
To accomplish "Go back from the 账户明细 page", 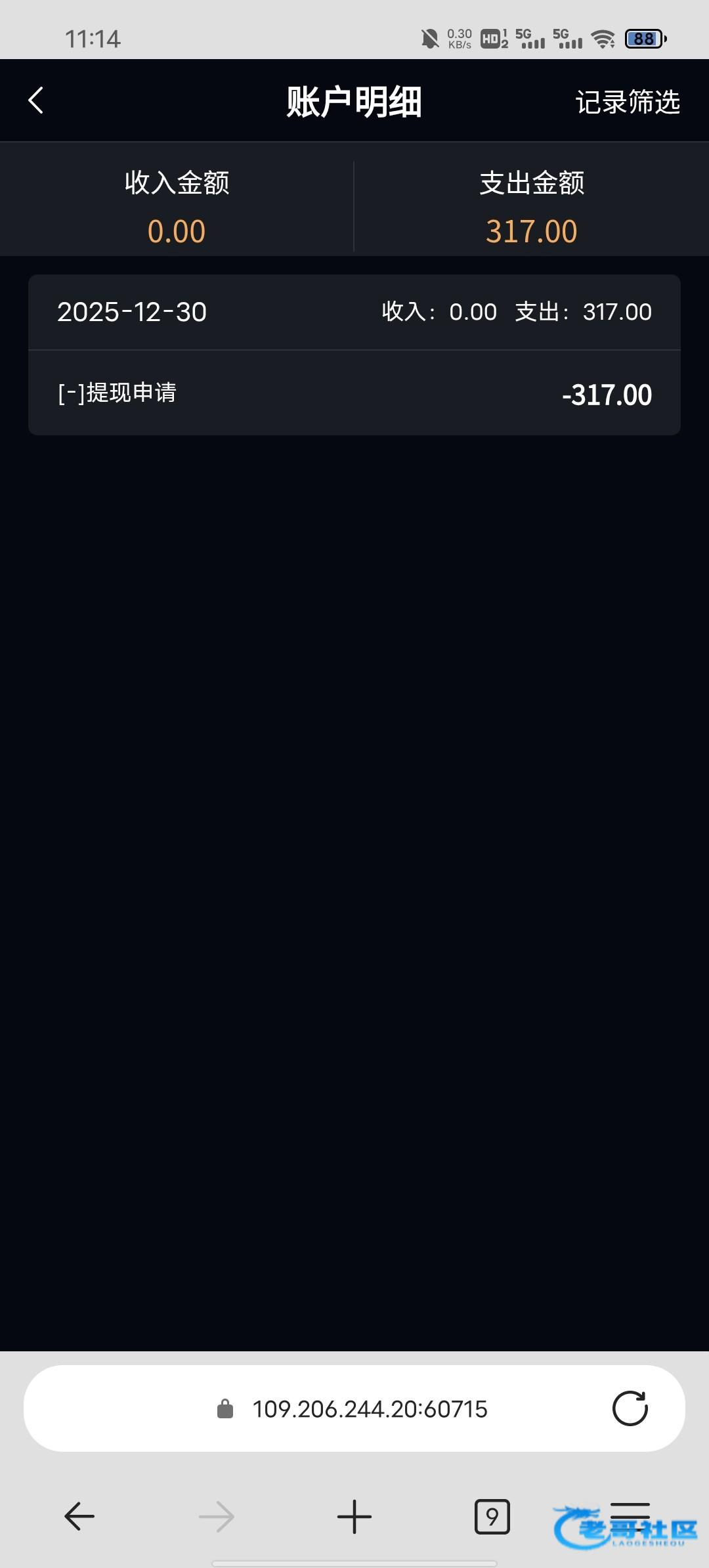I will [36, 101].
